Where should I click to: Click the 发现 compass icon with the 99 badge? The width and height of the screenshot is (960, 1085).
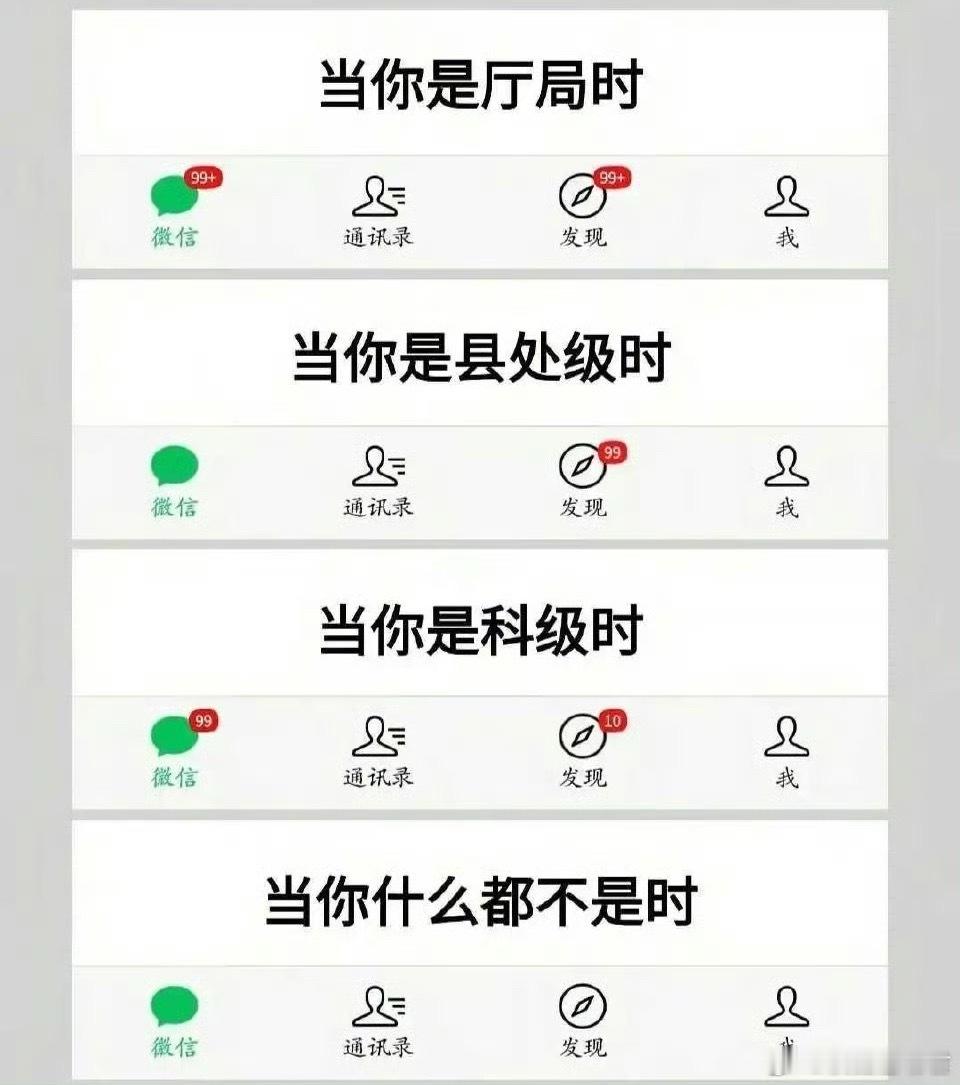(x=584, y=468)
